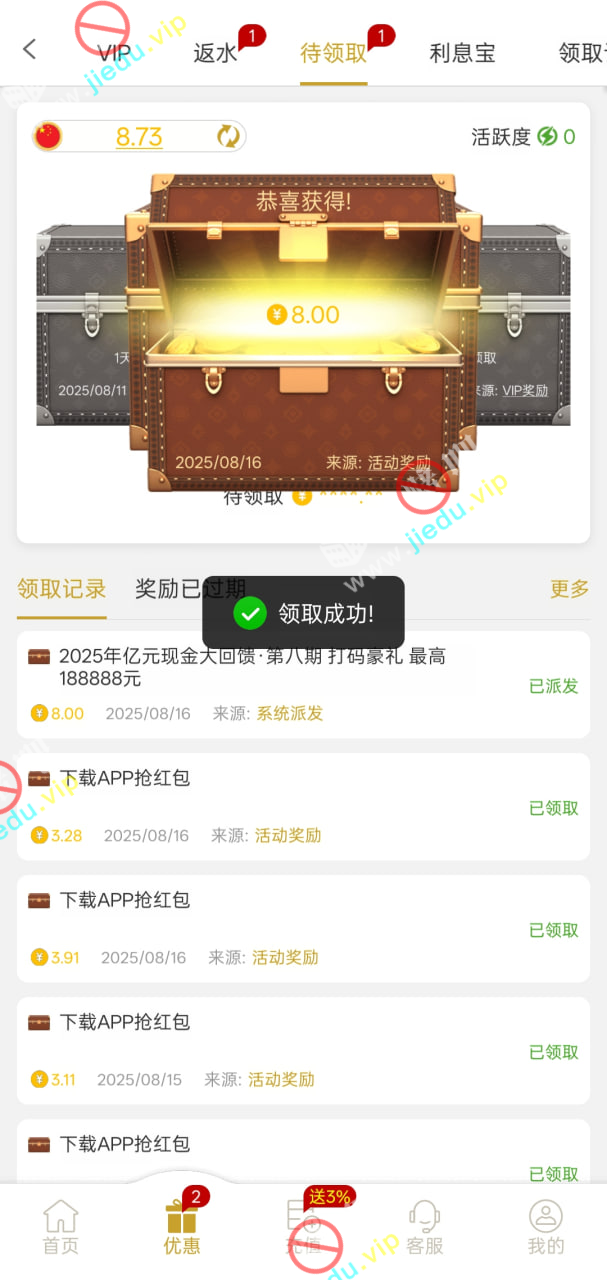Image resolution: width=607 pixels, height=1280 pixels.
Task: Select the 待领取 tab
Action: (x=334, y=53)
